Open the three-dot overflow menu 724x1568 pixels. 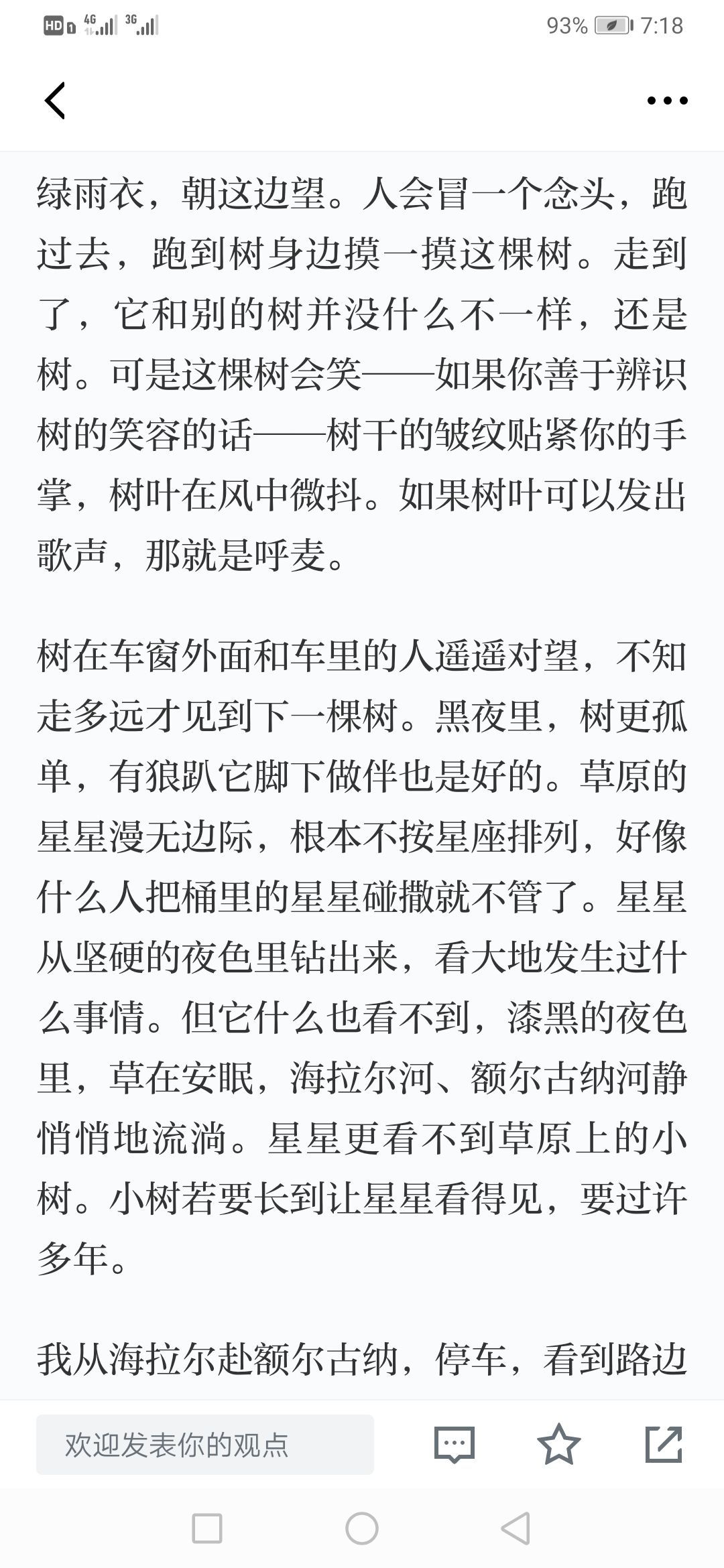[667, 101]
